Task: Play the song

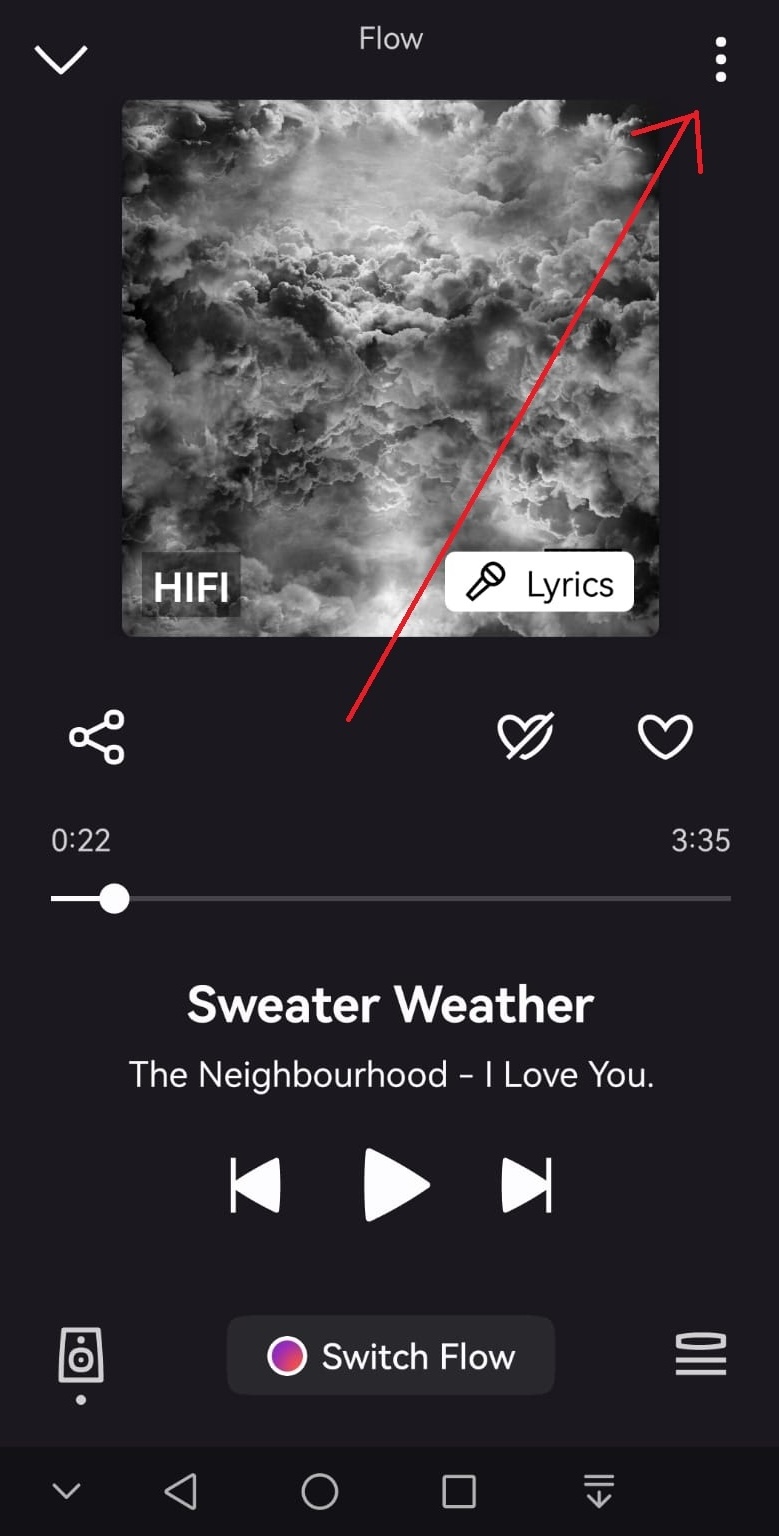Action: [394, 1186]
